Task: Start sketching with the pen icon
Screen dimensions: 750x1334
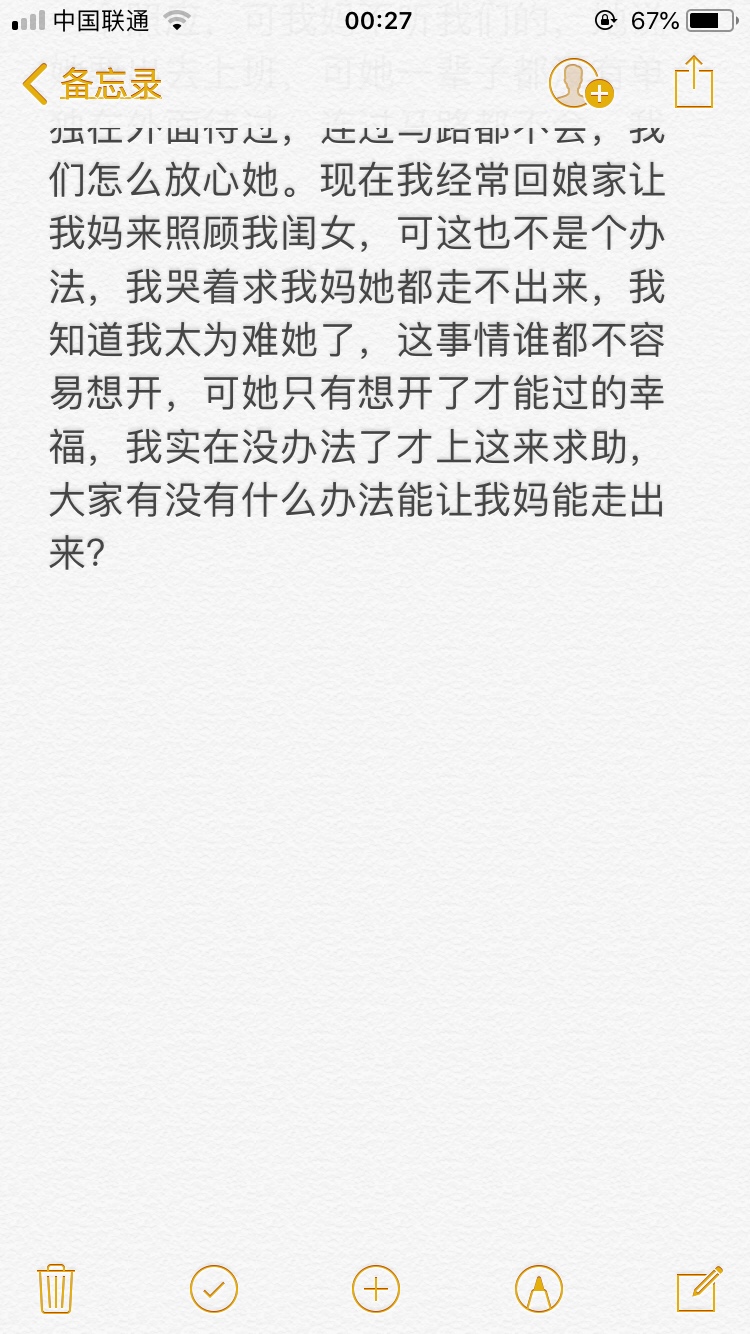Action: click(539, 1288)
